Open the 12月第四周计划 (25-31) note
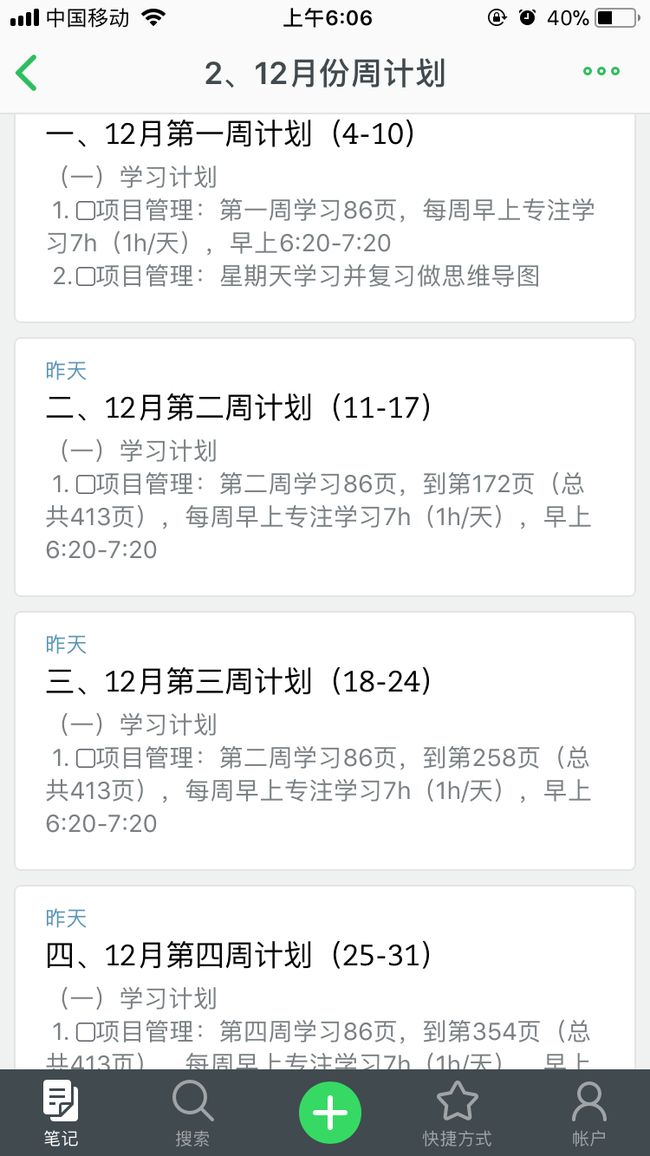This screenshot has height=1156, width=650. pyautogui.click(x=325, y=978)
